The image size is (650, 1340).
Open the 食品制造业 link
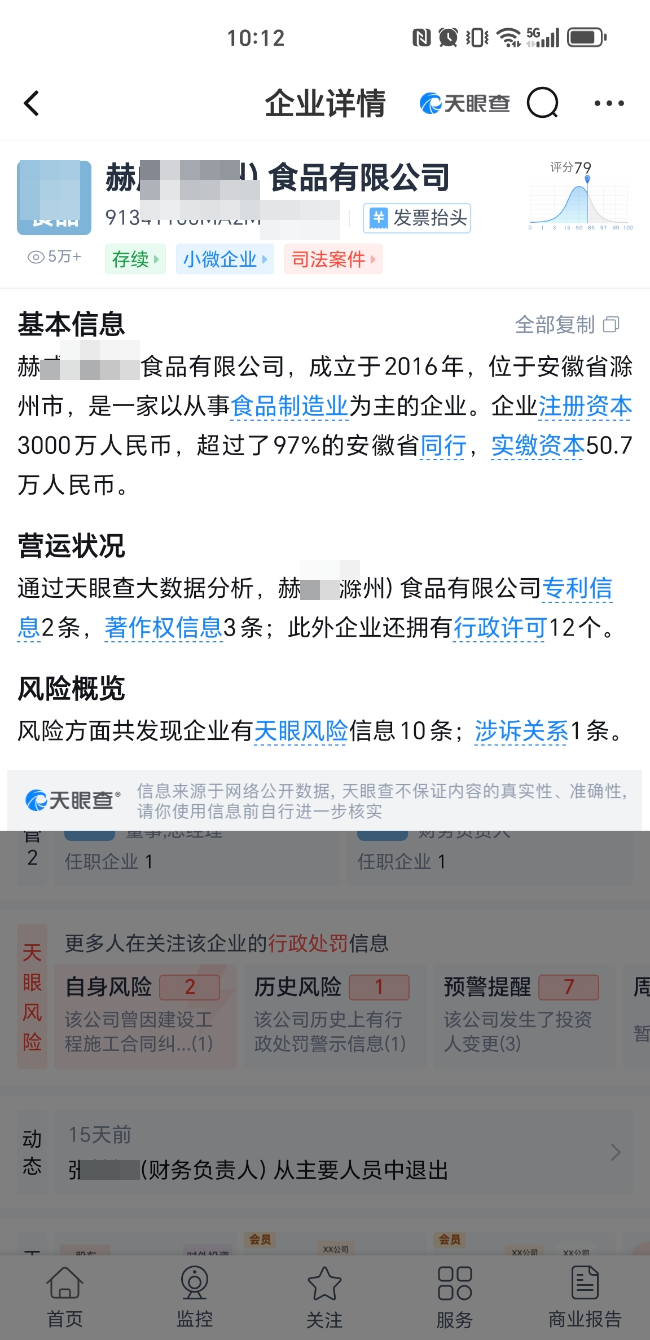pyautogui.click(x=289, y=406)
